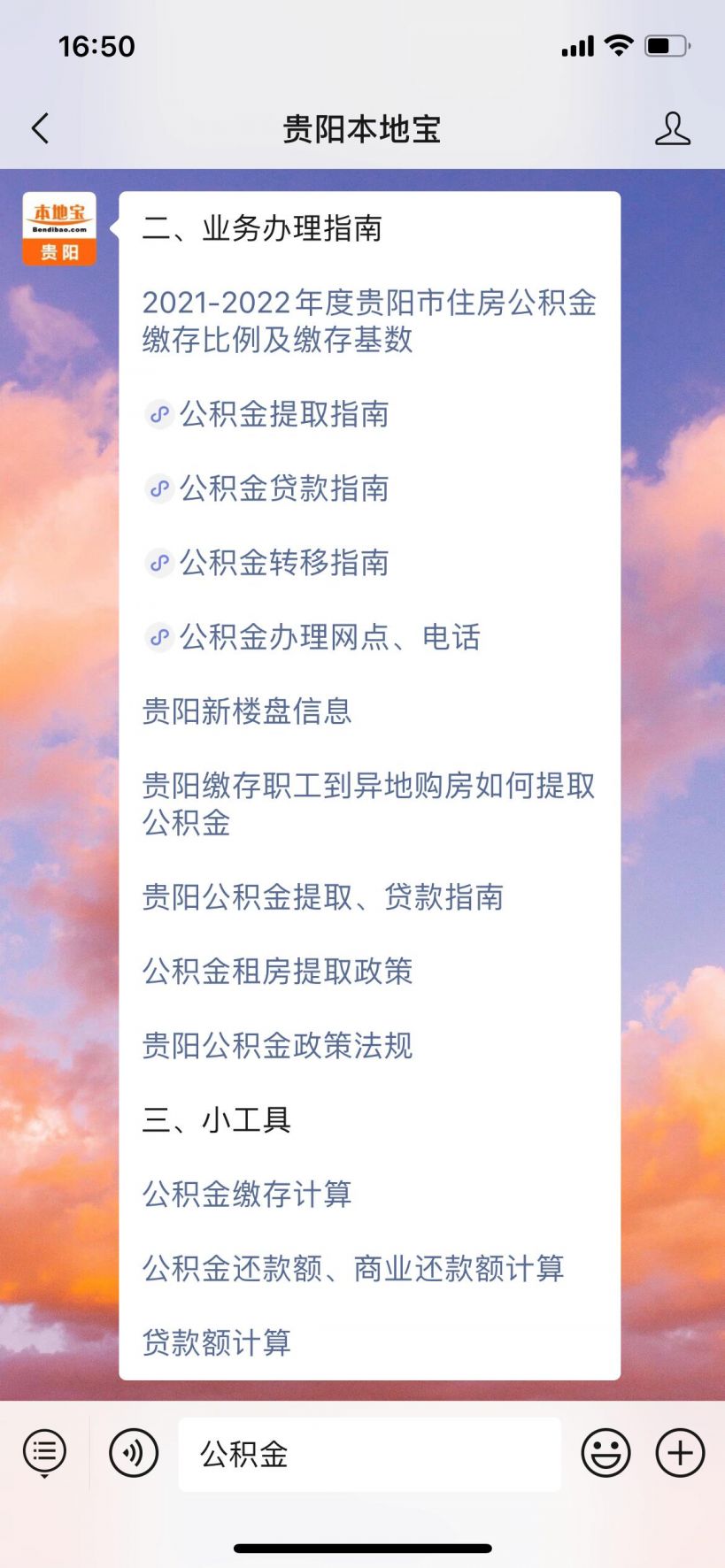The image size is (725, 1568).
Task: Go back from 贵阳本地宝 chat
Action: coord(40,129)
